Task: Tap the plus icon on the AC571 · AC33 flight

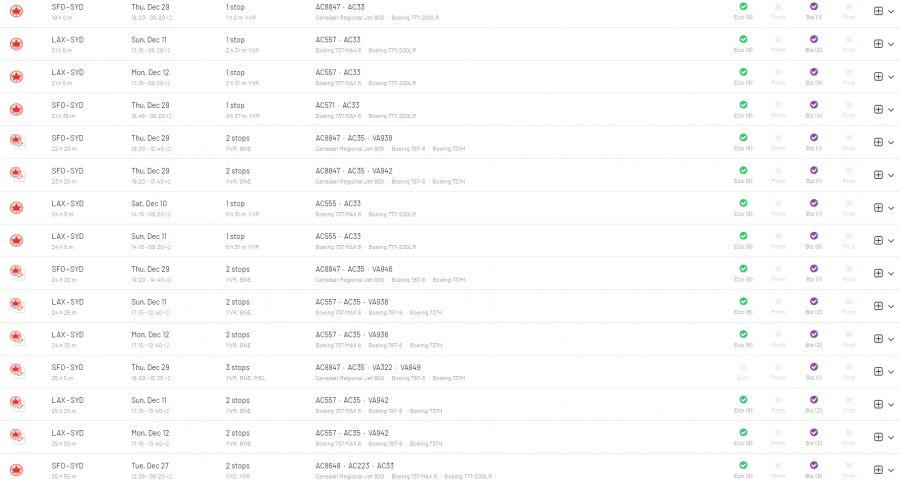Action: coord(878,109)
